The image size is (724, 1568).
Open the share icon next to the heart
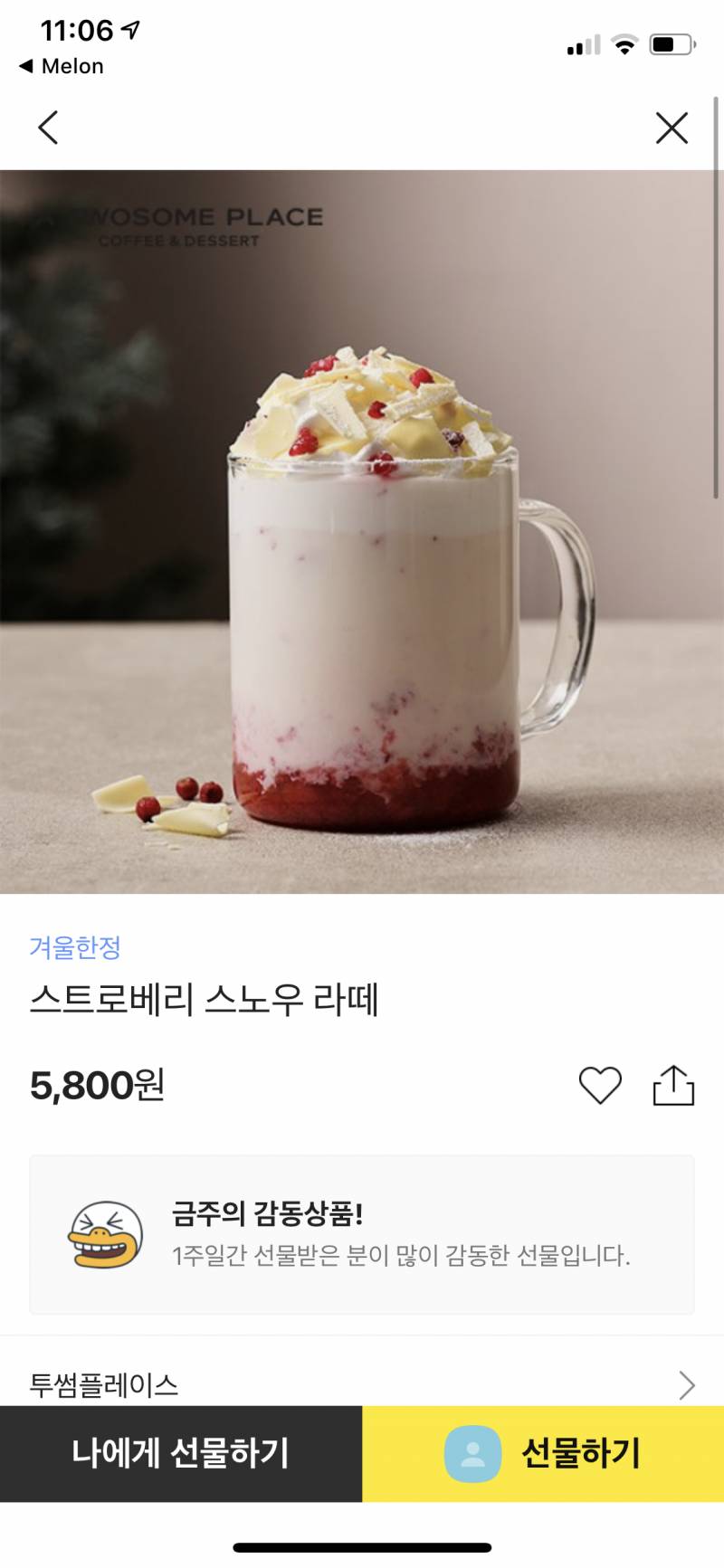click(x=674, y=1085)
